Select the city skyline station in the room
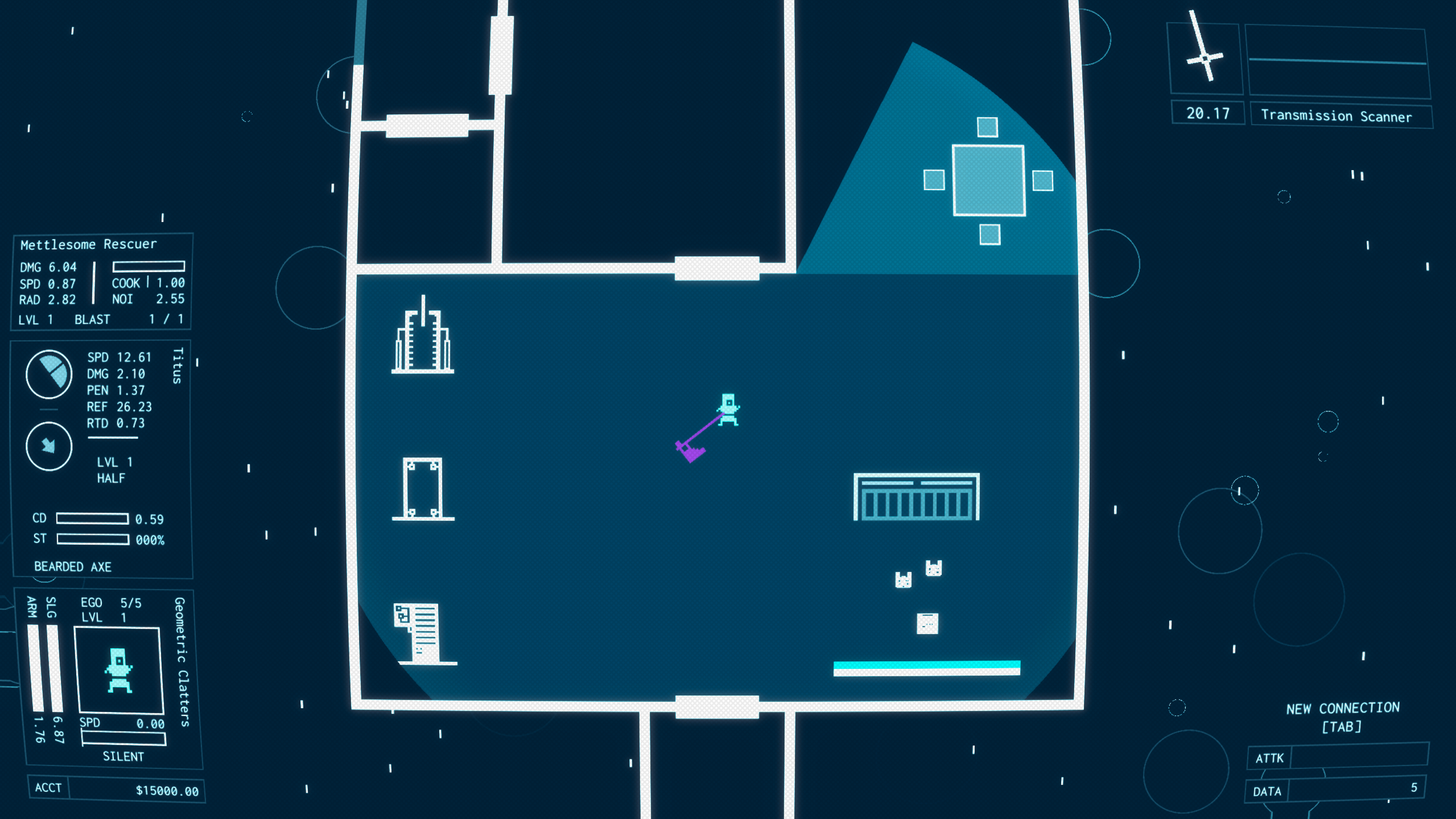The width and height of the screenshot is (1456, 819). coord(422,336)
